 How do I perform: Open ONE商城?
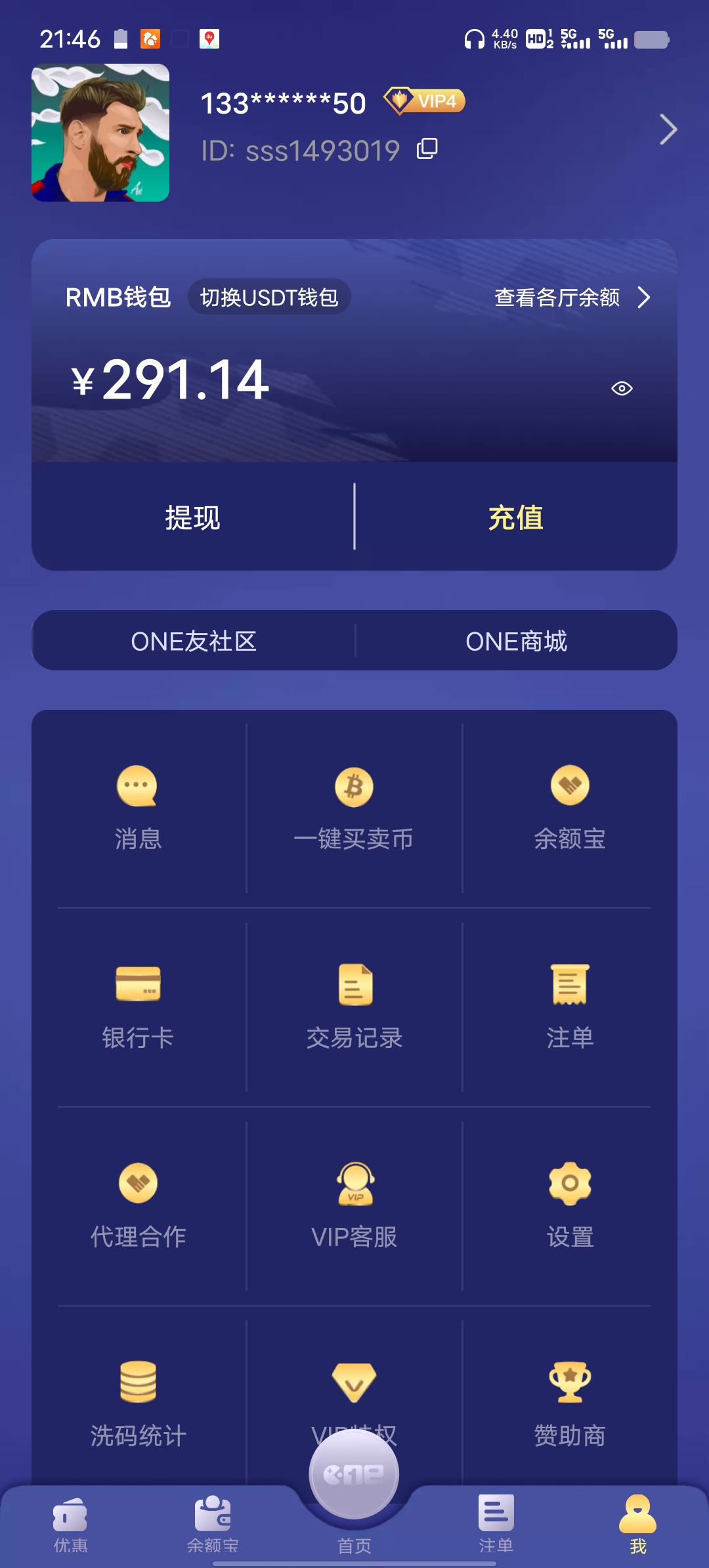coord(516,641)
